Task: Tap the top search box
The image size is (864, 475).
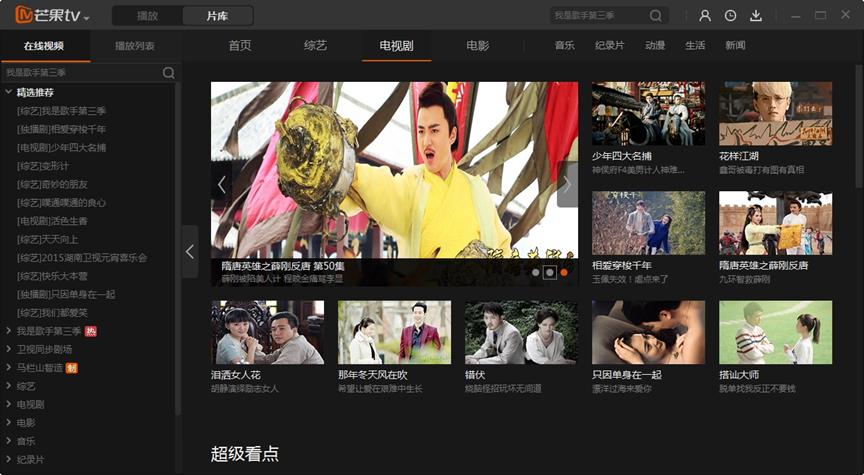Action: (x=598, y=16)
